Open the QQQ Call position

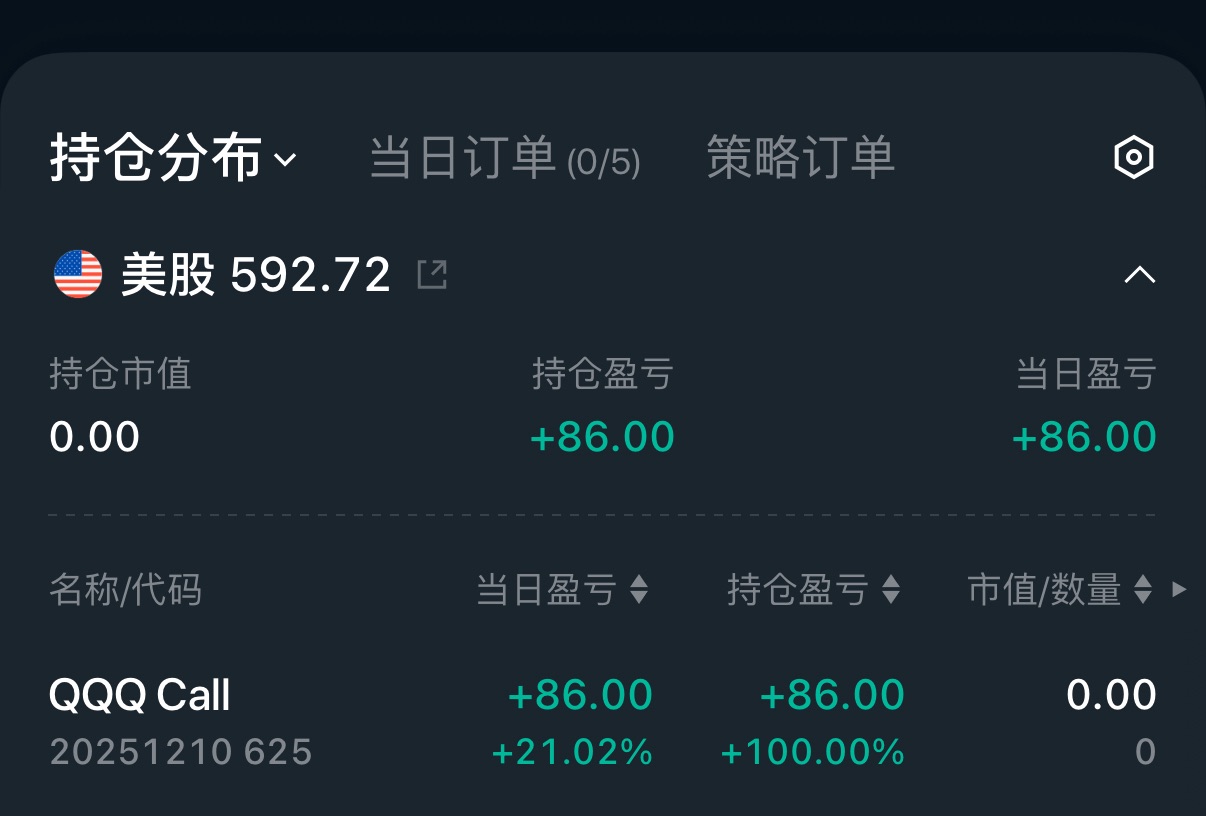pyautogui.click(x=140, y=720)
